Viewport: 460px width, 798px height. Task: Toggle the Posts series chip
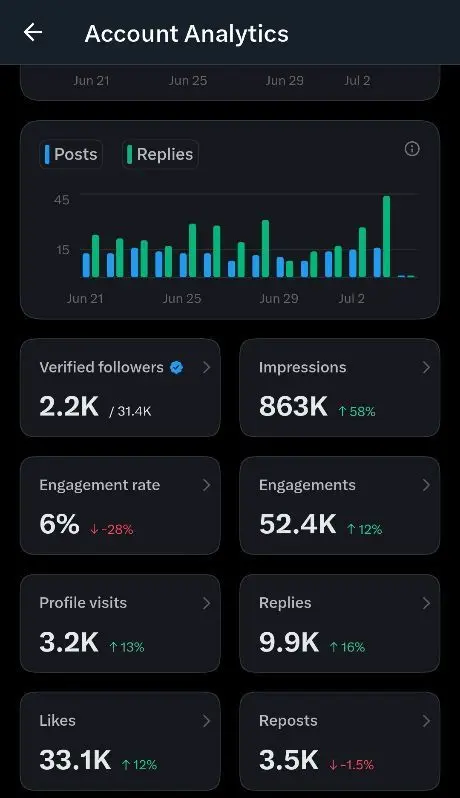[71, 154]
